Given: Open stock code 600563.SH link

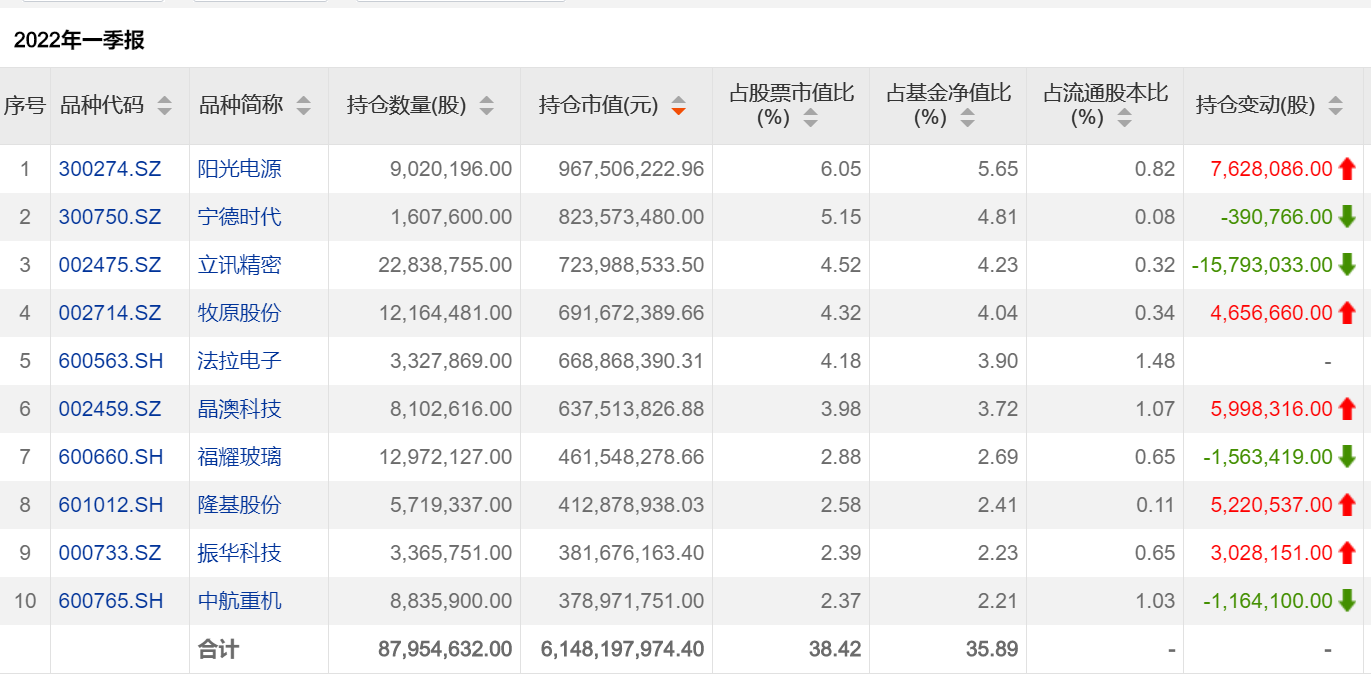Looking at the screenshot, I should coord(110,361).
